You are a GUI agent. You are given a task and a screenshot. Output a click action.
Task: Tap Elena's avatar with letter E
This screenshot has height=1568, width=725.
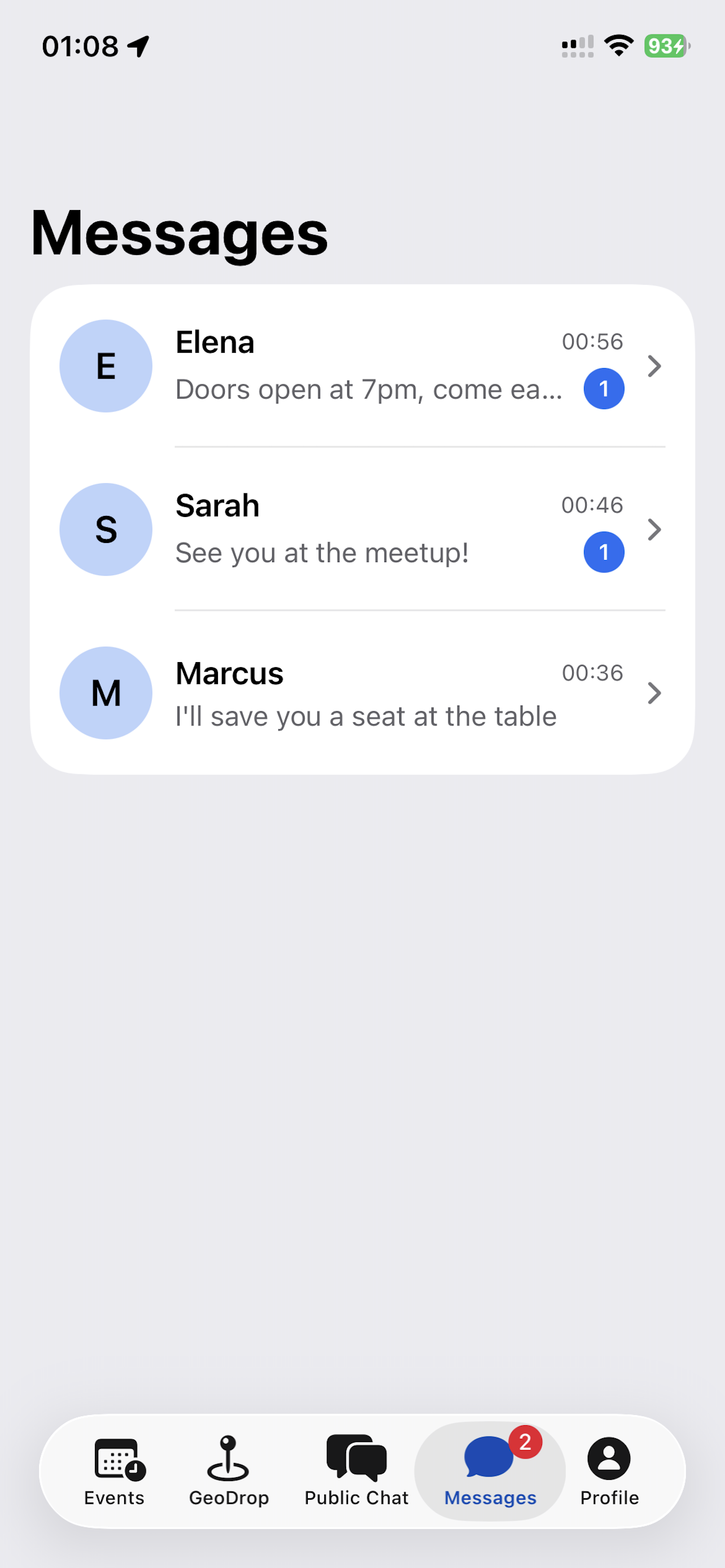106,365
